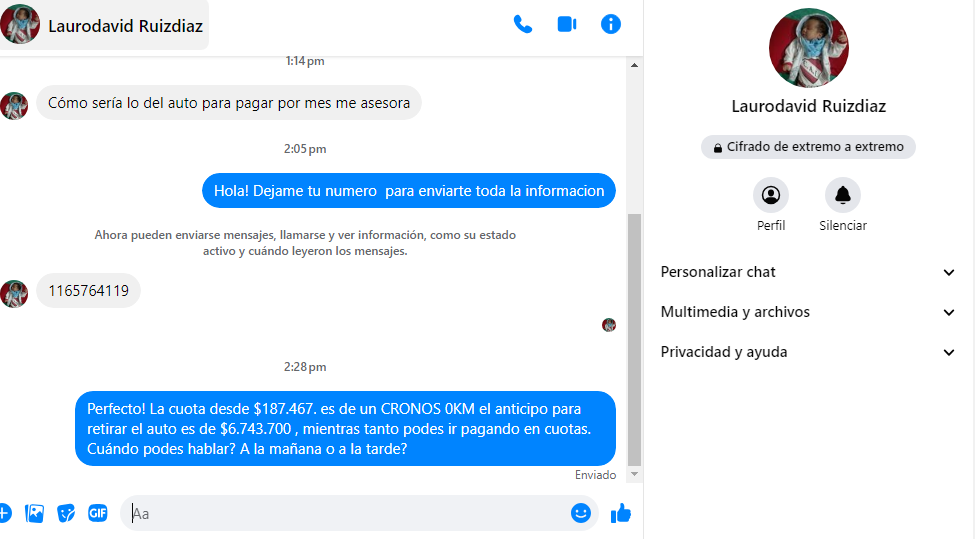This screenshot has height=539, width=975.
Task: Attach a photo or file
Action: click(x=35, y=513)
